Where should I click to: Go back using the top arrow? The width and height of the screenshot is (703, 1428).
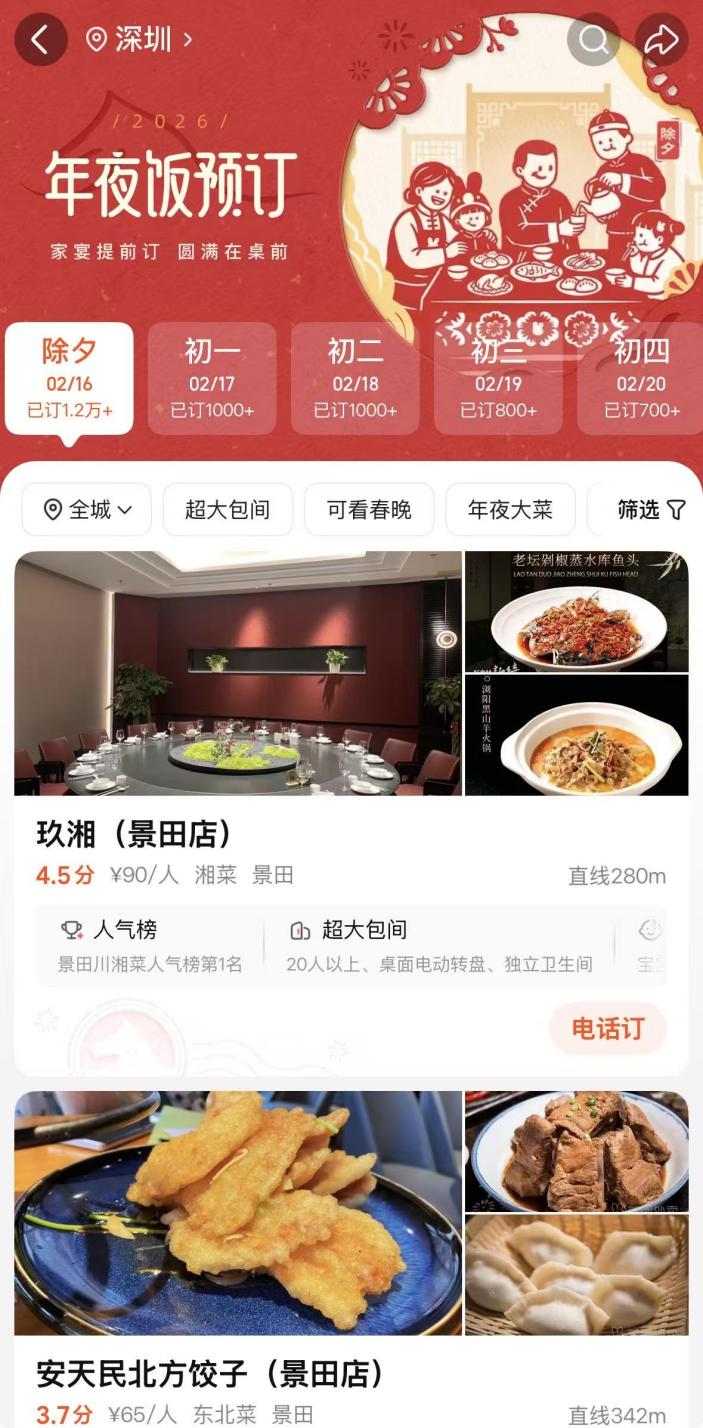(40, 40)
